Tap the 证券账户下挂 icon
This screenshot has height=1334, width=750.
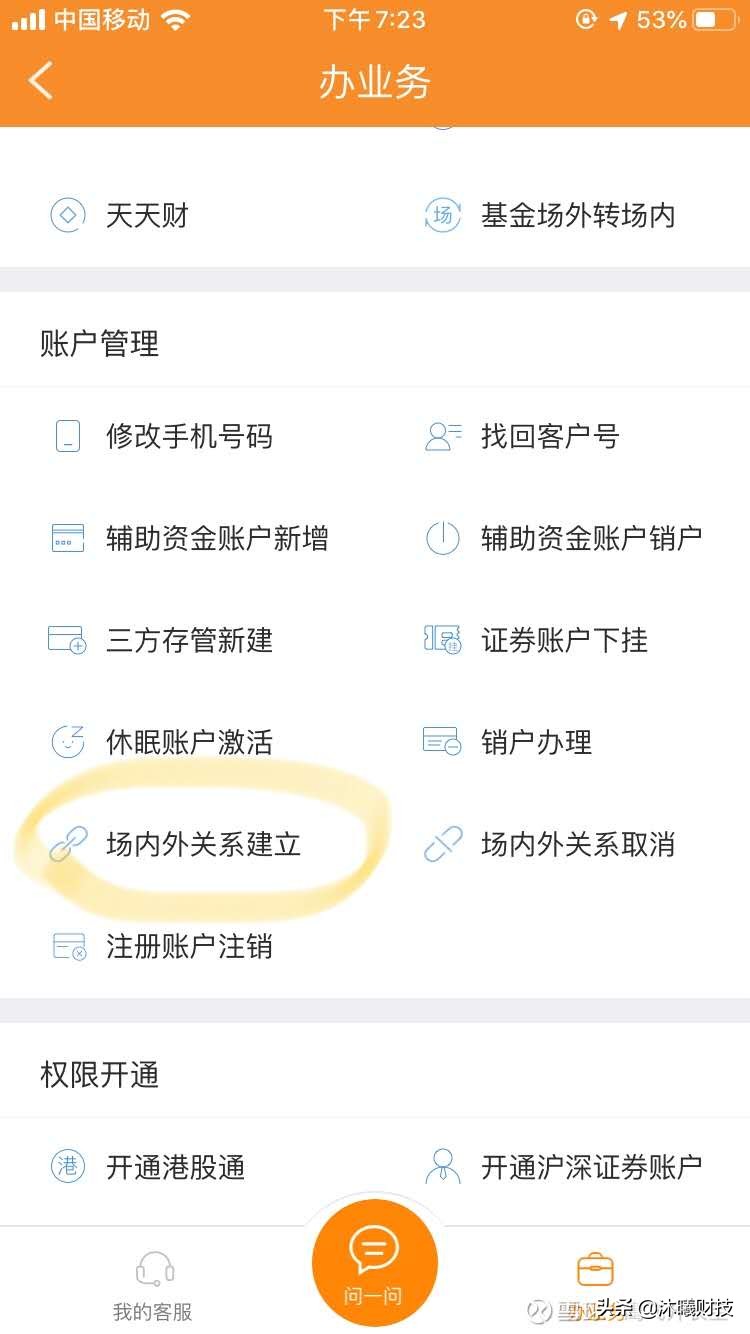tap(441, 640)
